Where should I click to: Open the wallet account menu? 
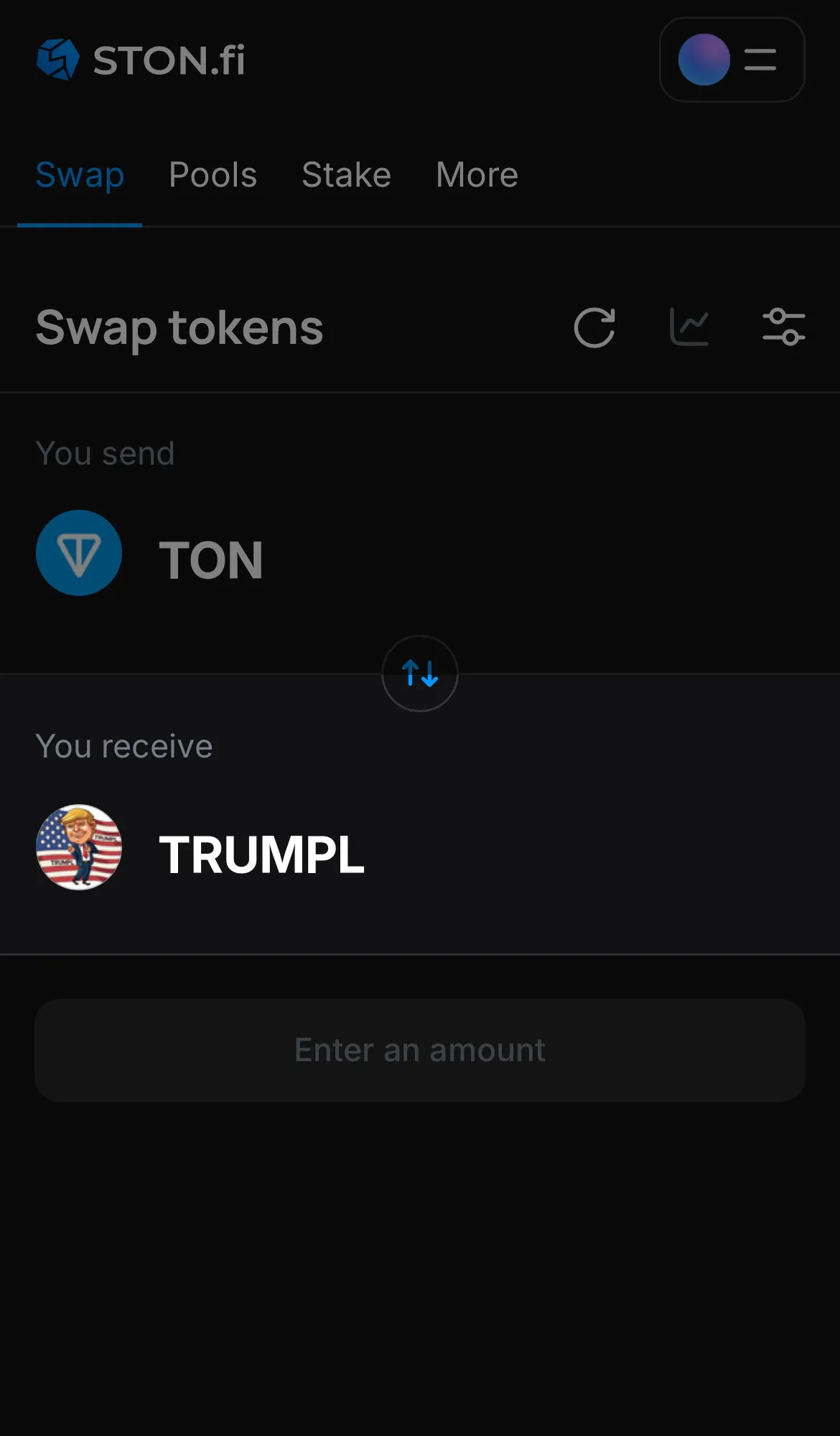click(732, 60)
